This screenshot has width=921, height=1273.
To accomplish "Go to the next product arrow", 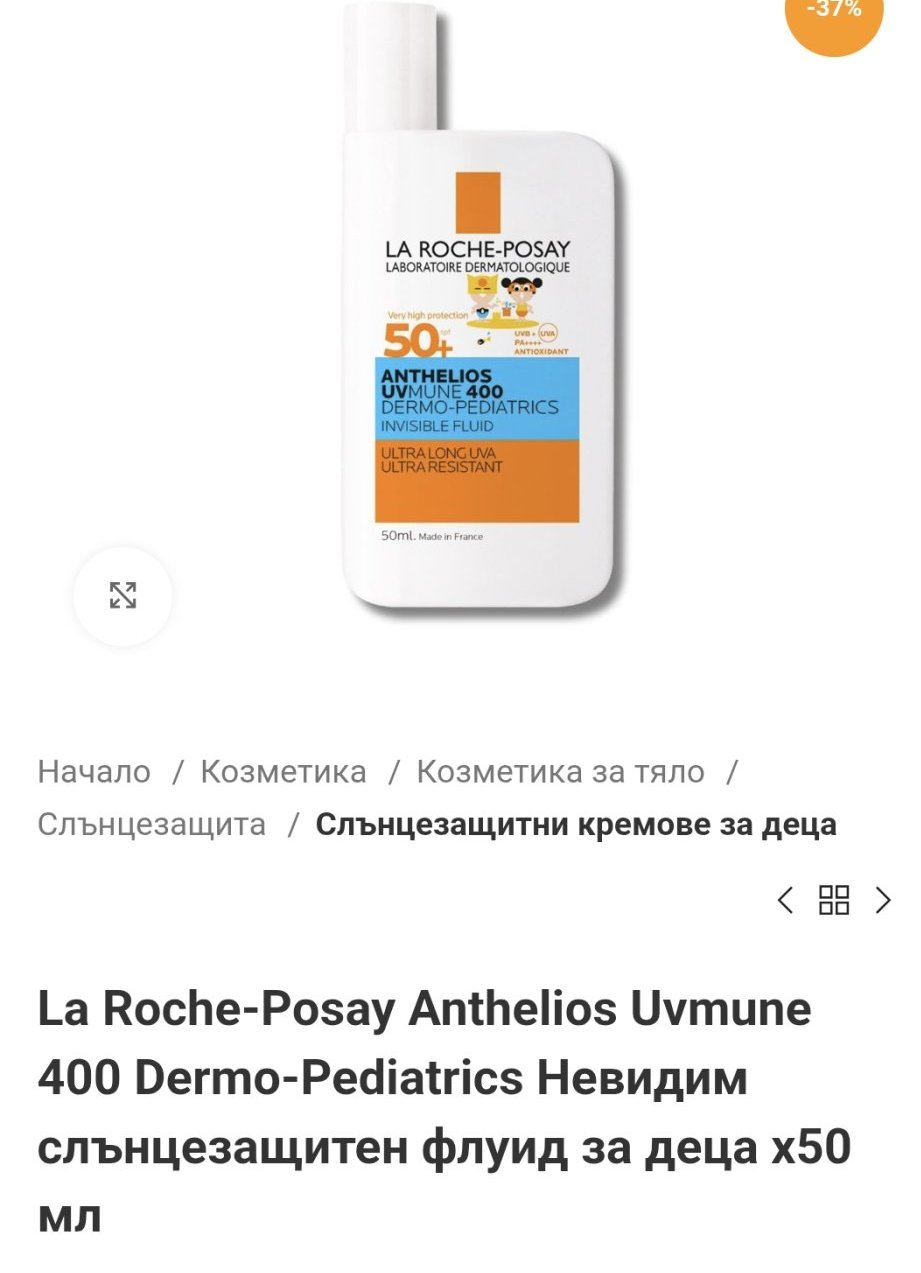I will click(x=882, y=900).
